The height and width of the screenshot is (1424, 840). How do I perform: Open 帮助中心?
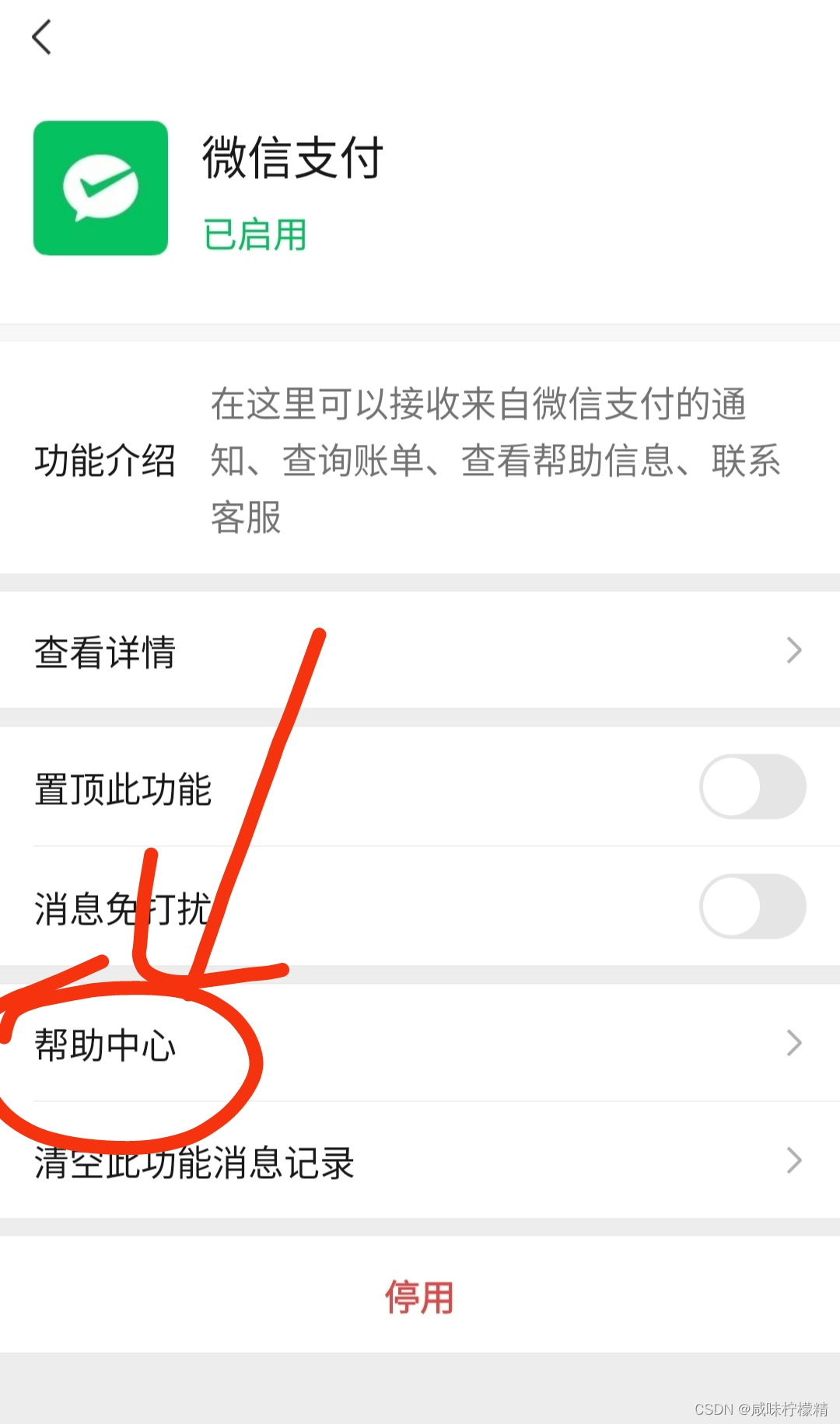(420, 1044)
